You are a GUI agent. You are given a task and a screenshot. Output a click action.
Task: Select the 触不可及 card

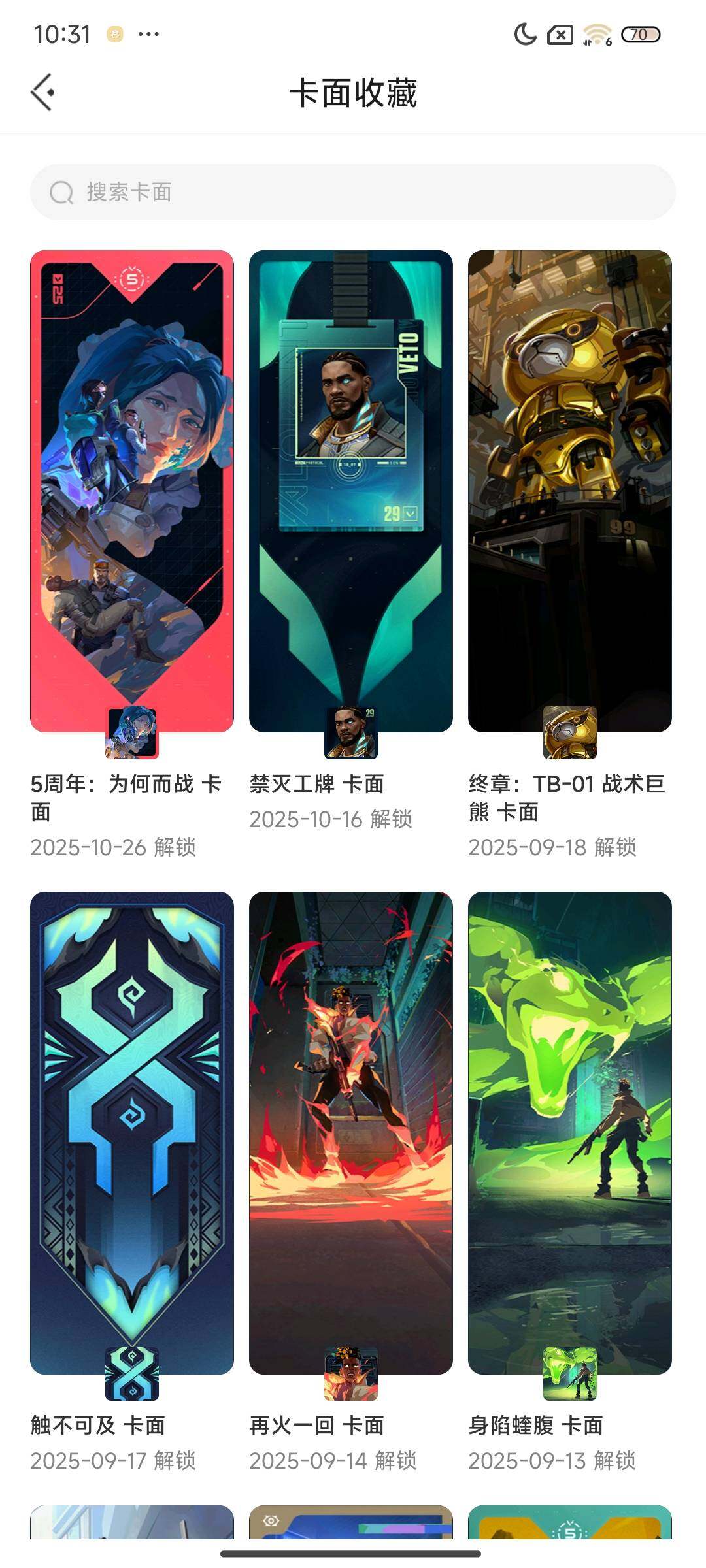pyautogui.click(x=132, y=1133)
